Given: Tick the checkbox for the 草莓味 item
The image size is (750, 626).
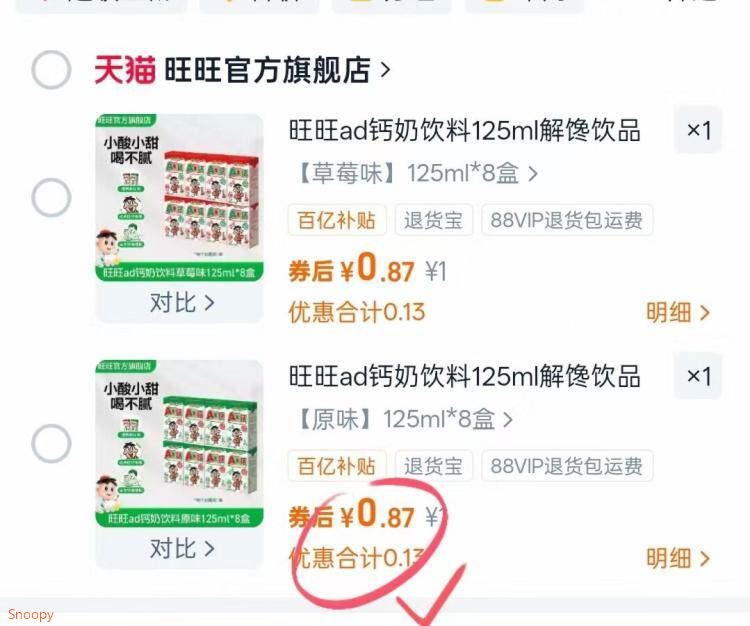Looking at the screenshot, I should pyautogui.click(x=51, y=198).
